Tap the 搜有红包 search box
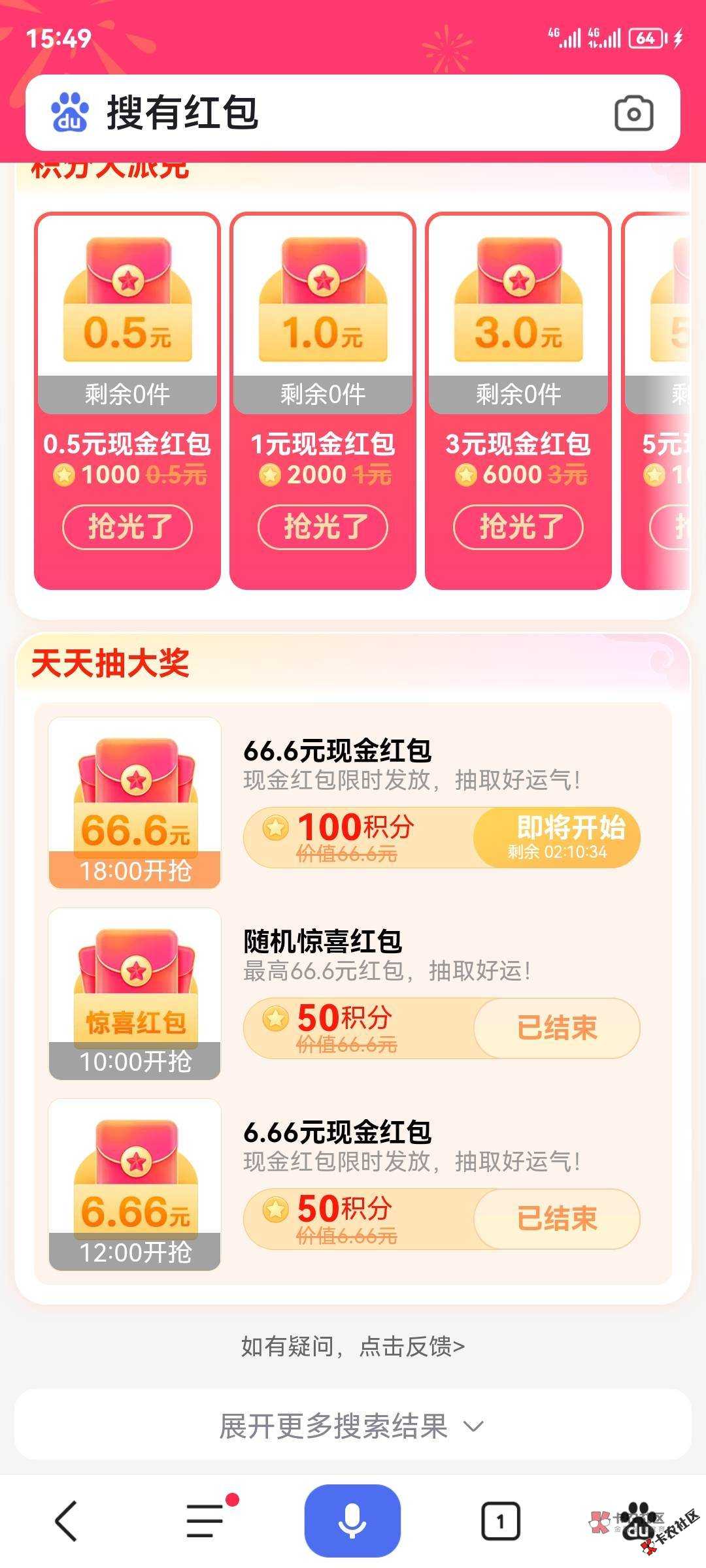Viewport: 706px width, 1568px height. 327,112
